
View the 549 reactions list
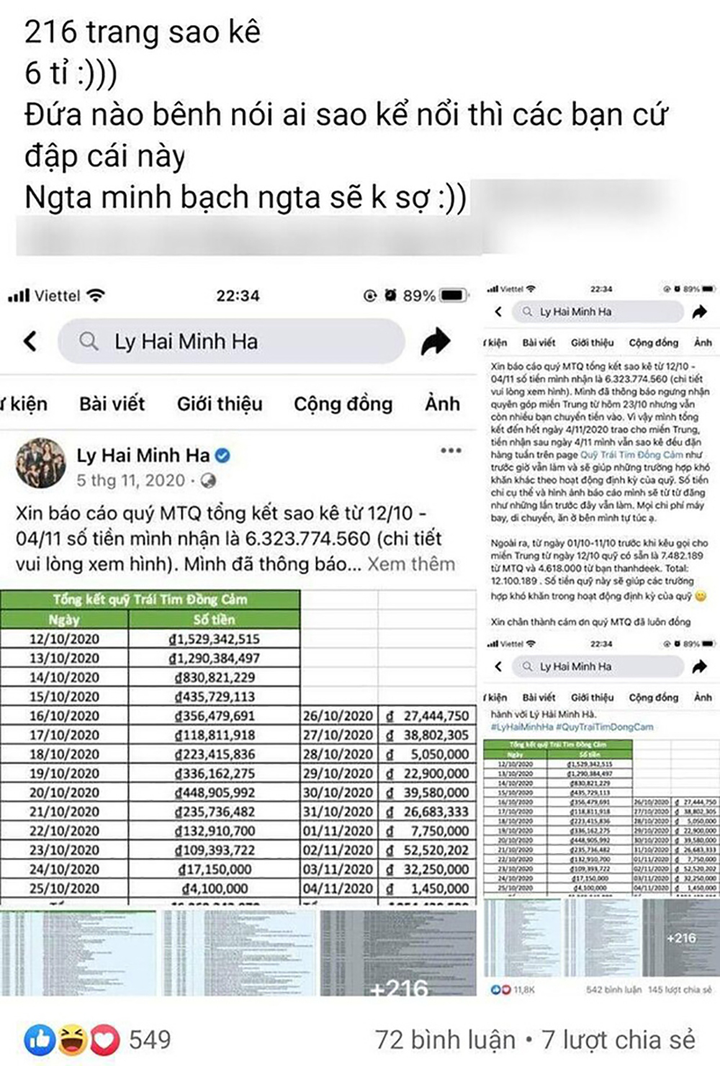coord(100,1040)
